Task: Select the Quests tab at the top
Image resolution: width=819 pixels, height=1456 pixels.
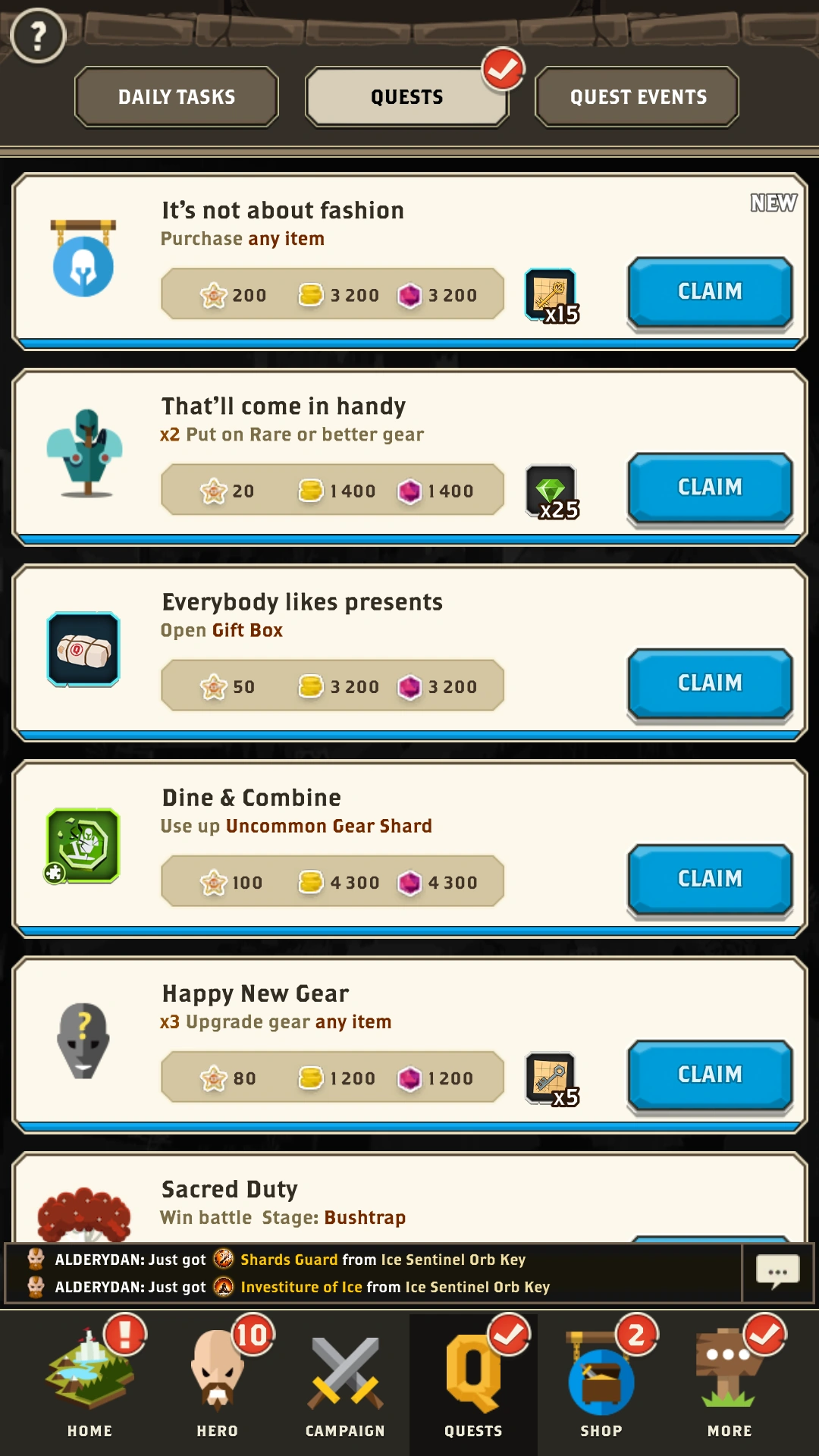Action: [x=407, y=97]
